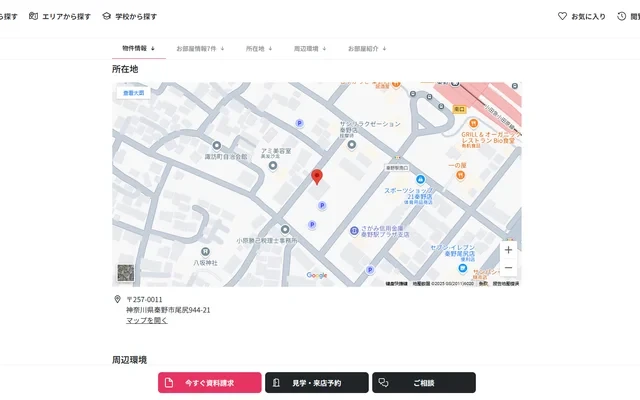Jump to お部屋情報7件 section
Image resolution: width=640 pixels, height=400 pixels.
coord(200,48)
